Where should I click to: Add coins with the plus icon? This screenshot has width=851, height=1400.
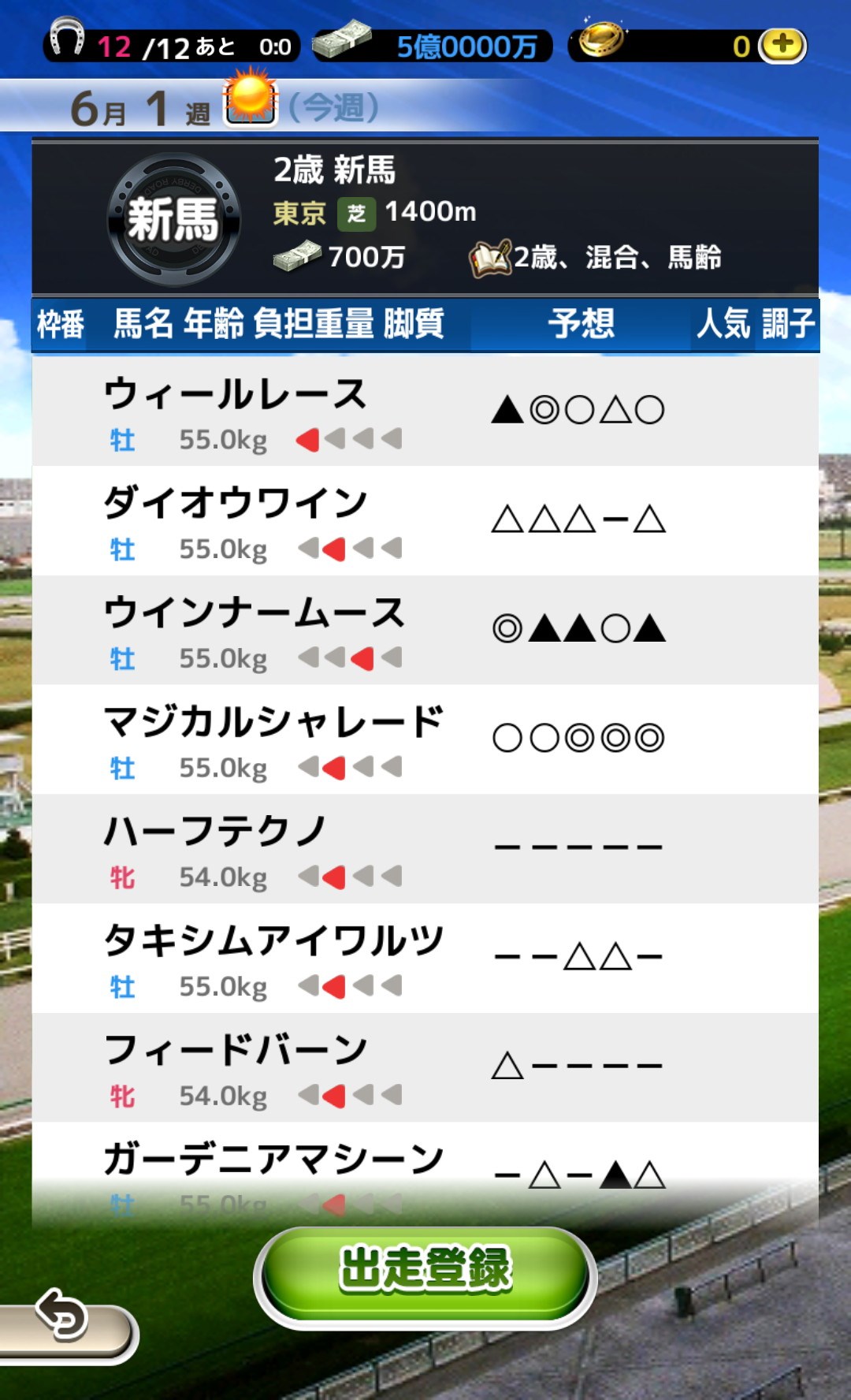[782, 46]
